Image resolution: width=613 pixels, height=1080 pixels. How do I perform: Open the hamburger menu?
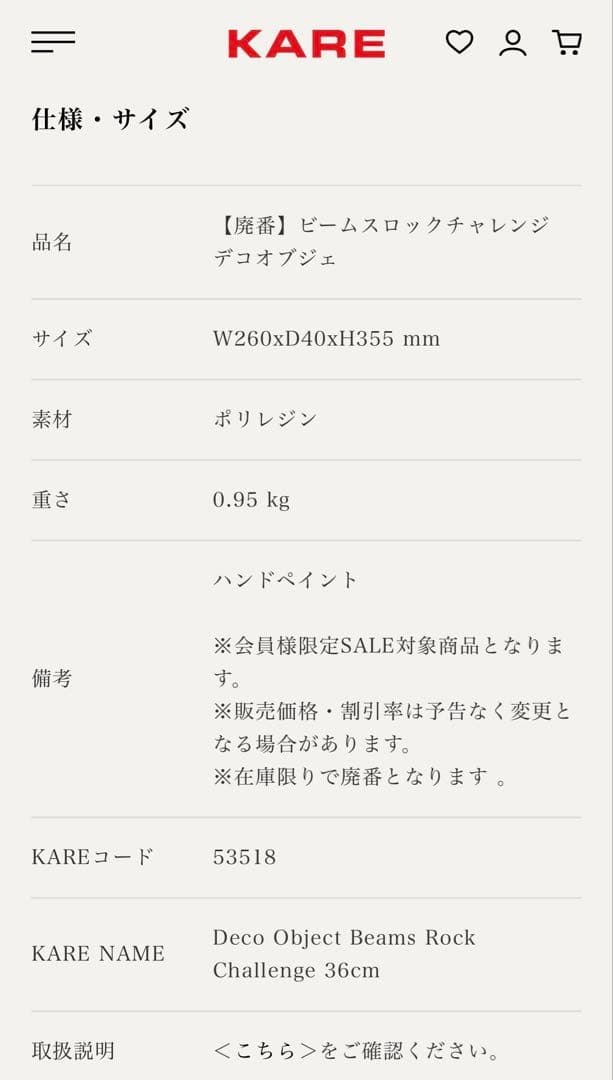pos(53,42)
